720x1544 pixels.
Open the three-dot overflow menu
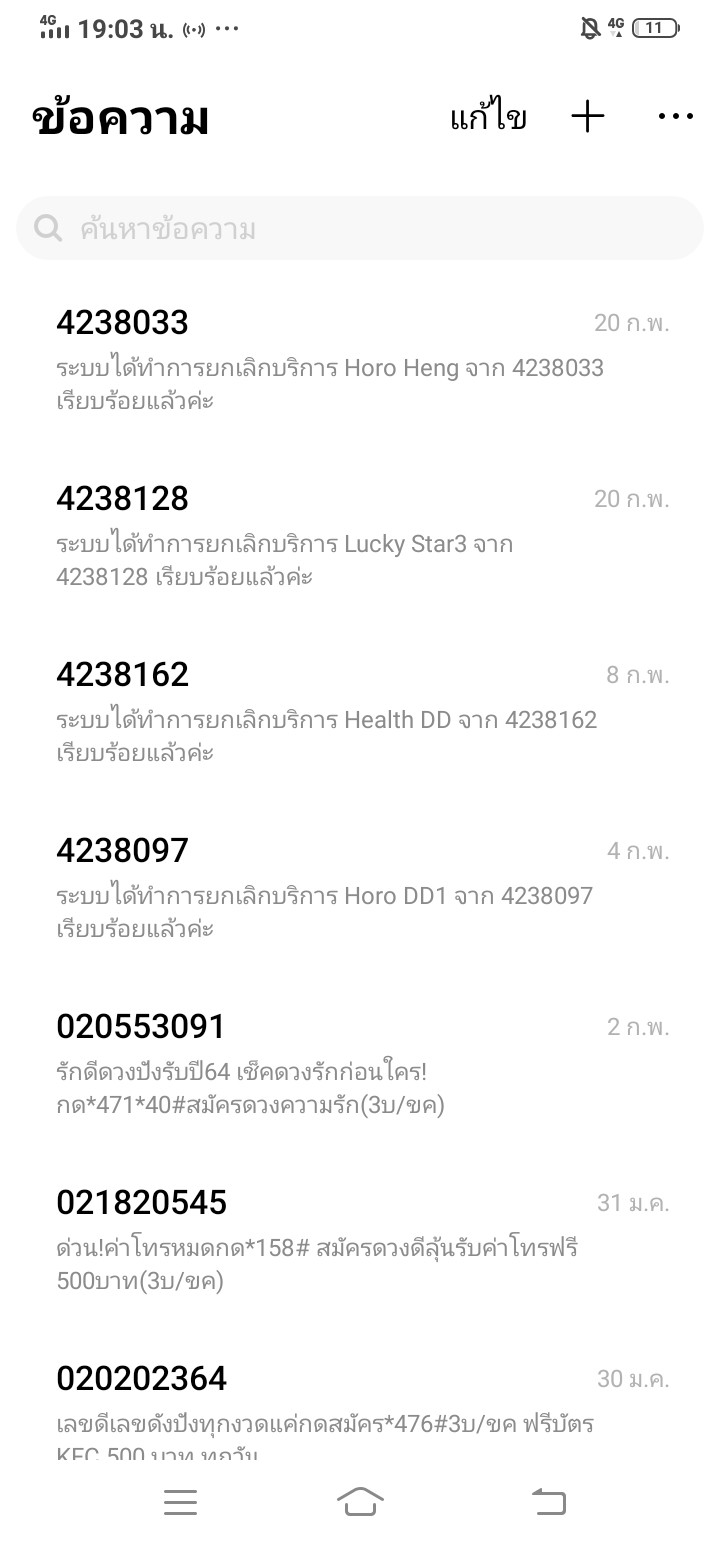click(x=676, y=117)
